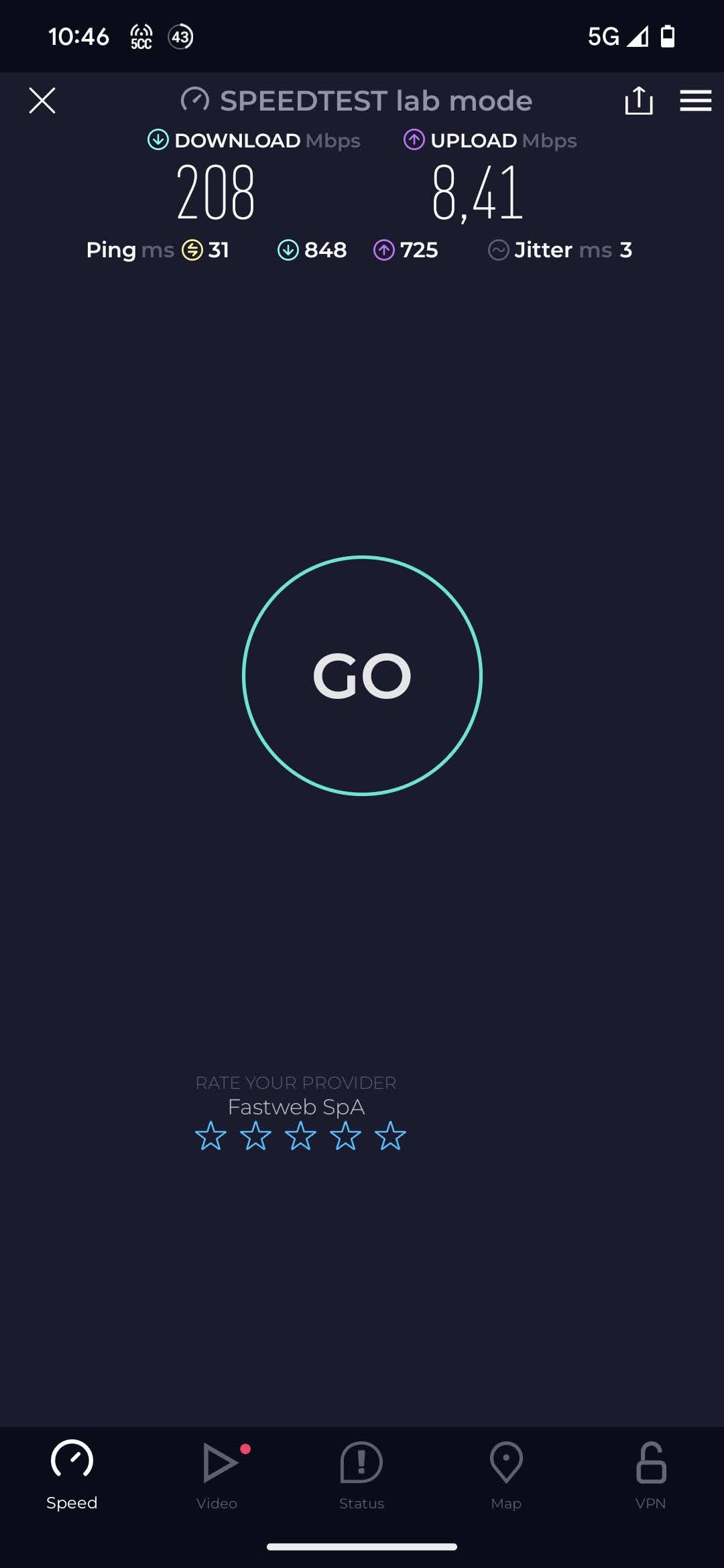Click the Fastweb SpA provider name

click(296, 1107)
